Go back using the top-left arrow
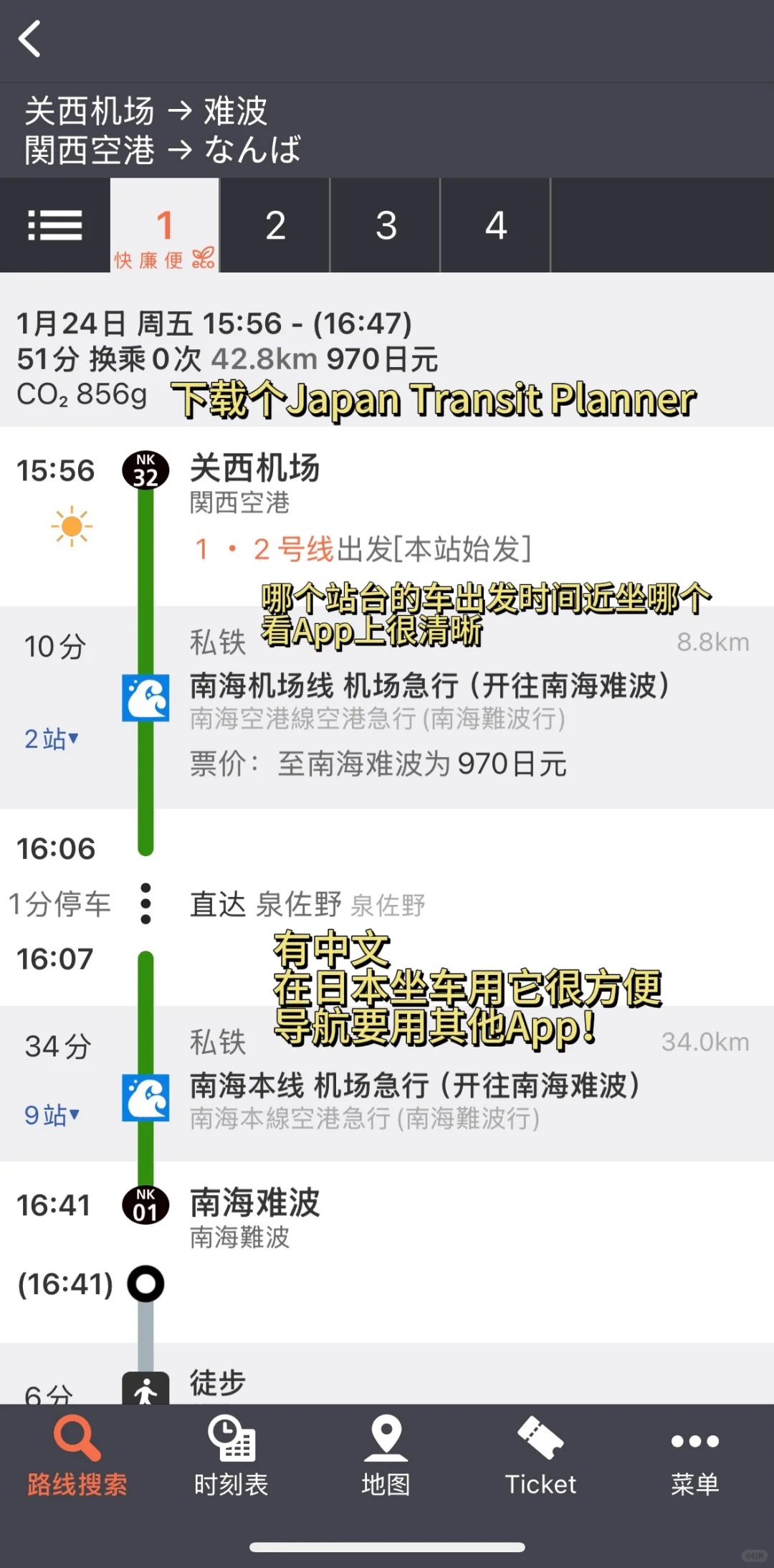The width and height of the screenshot is (774, 1568). pyautogui.click(x=30, y=39)
